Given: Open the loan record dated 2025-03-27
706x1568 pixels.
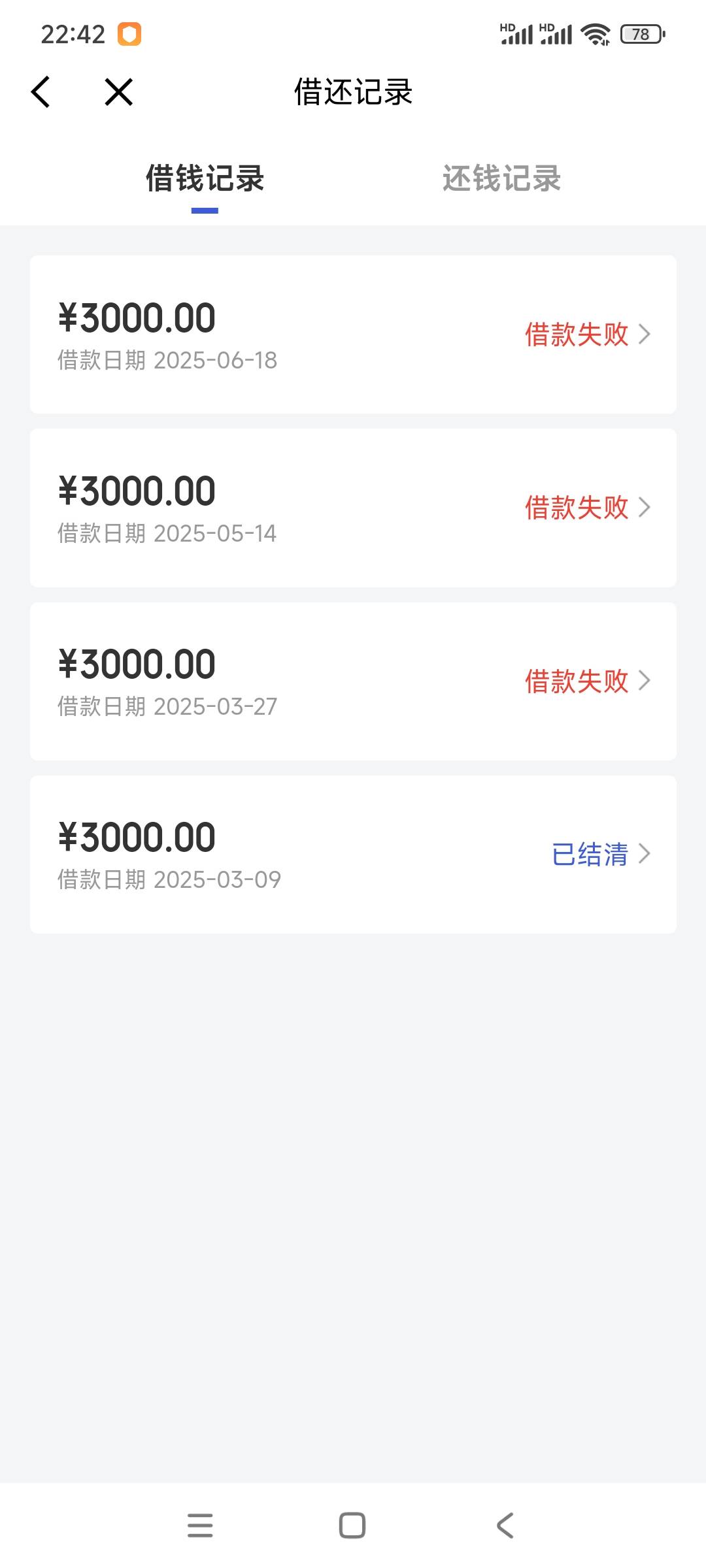Looking at the screenshot, I should [353, 681].
